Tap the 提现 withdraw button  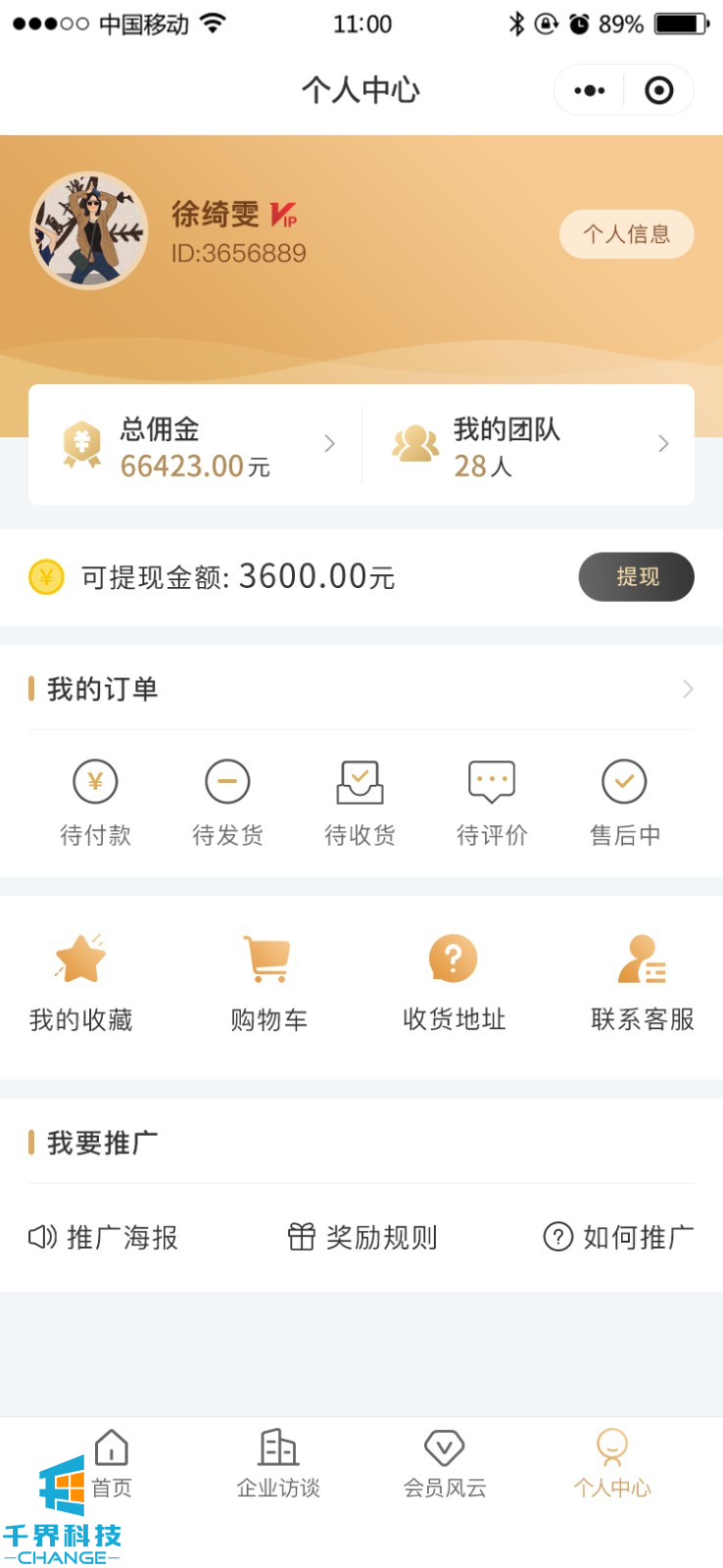(x=636, y=577)
